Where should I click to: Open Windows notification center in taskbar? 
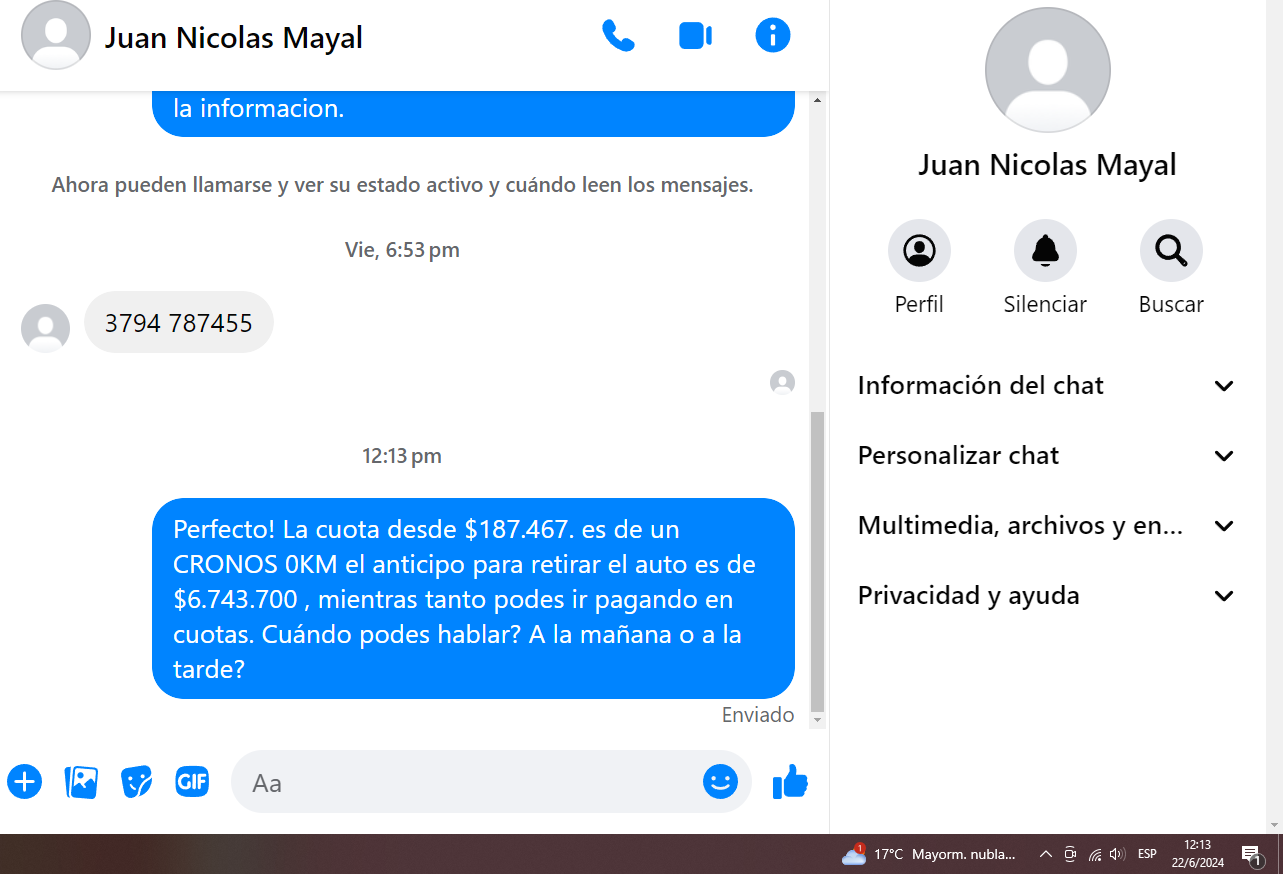coord(1252,854)
